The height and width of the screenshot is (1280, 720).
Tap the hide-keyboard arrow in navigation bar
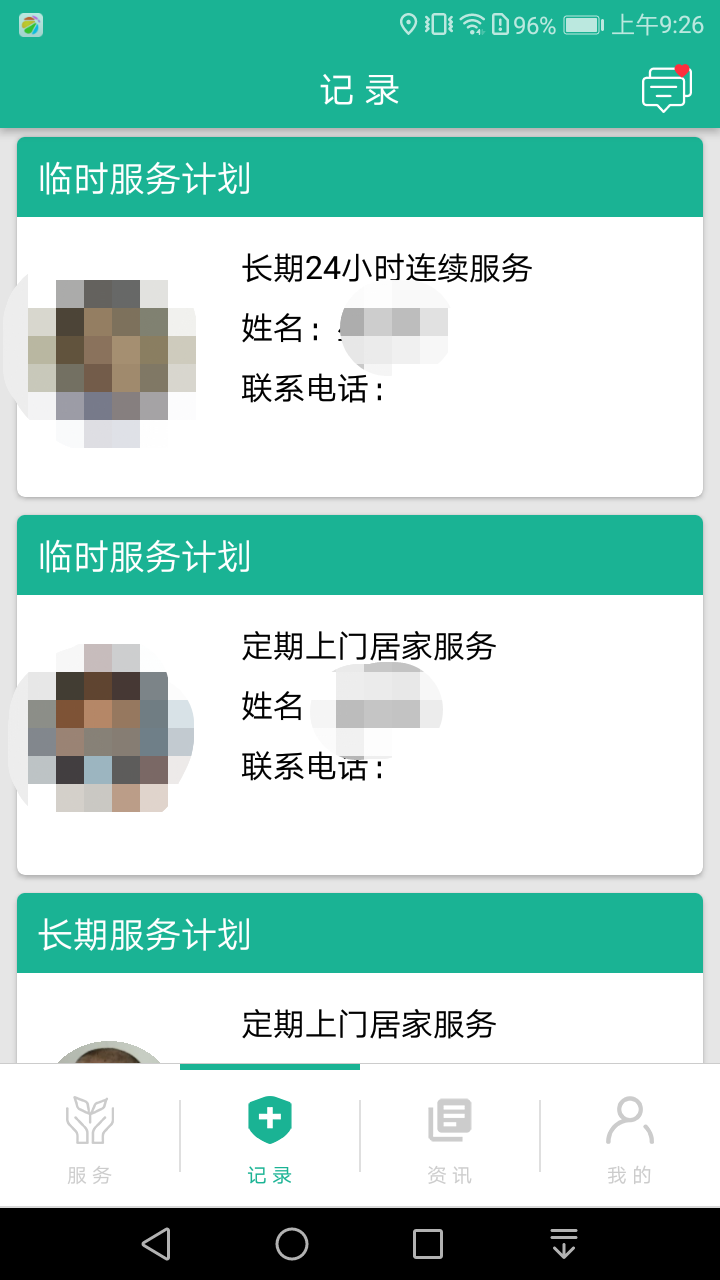point(563,1243)
